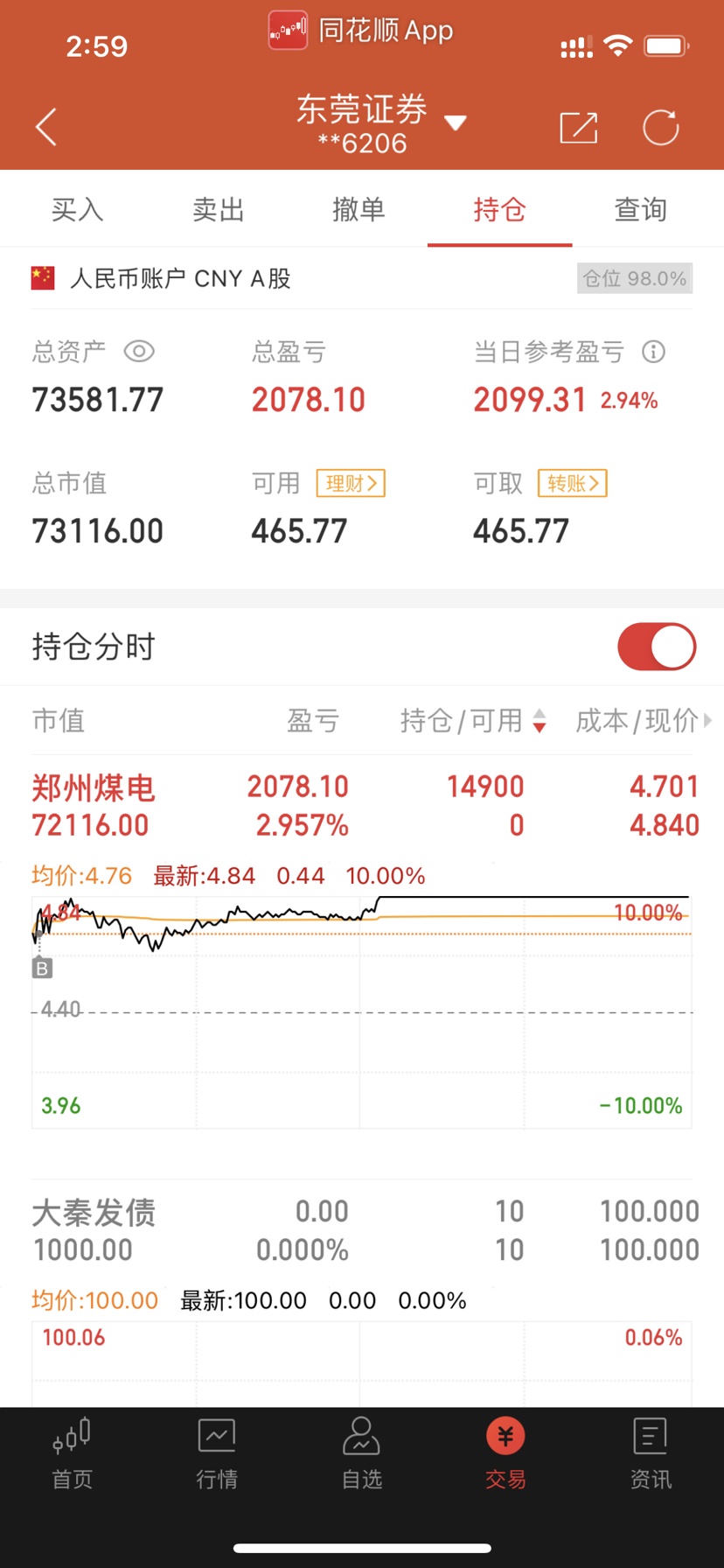The width and height of the screenshot is (724, 1568).
Task: Open the 东莞证券 account dropdown
Action: 380,125
